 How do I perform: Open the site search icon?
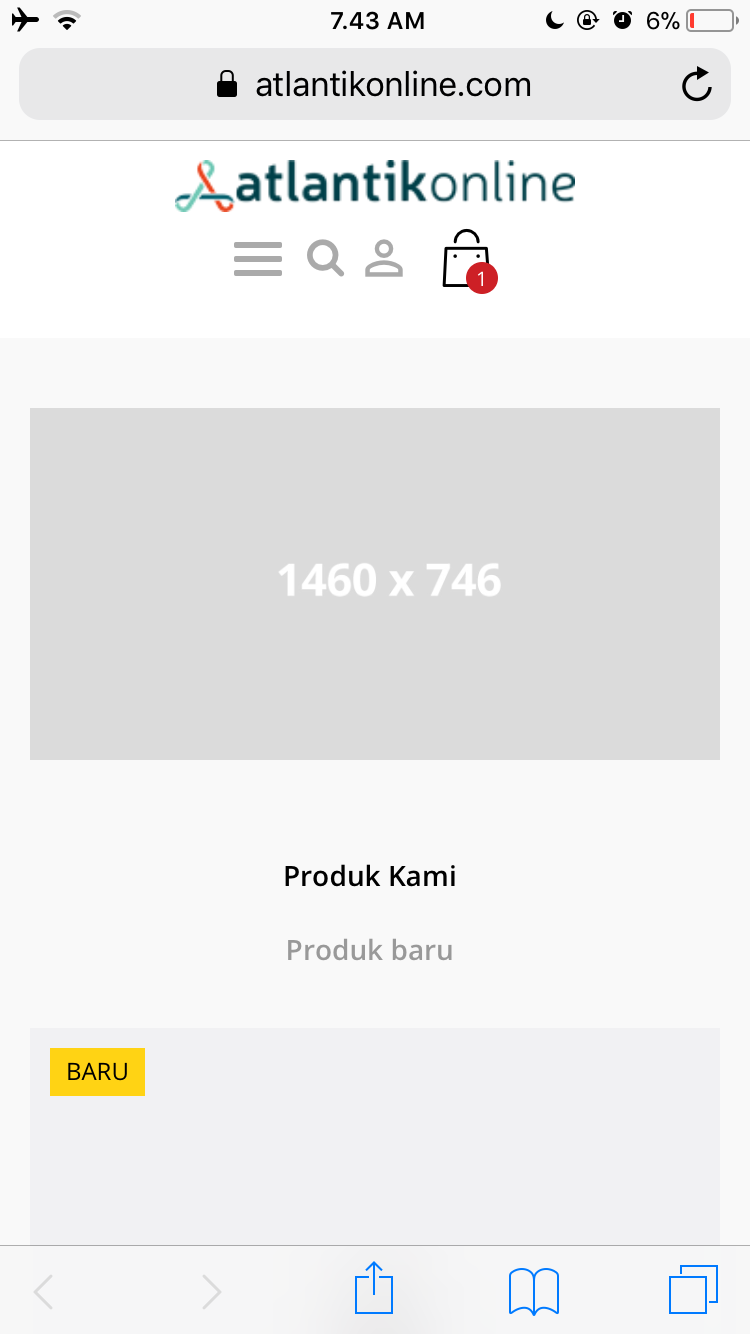click(325, 258)
